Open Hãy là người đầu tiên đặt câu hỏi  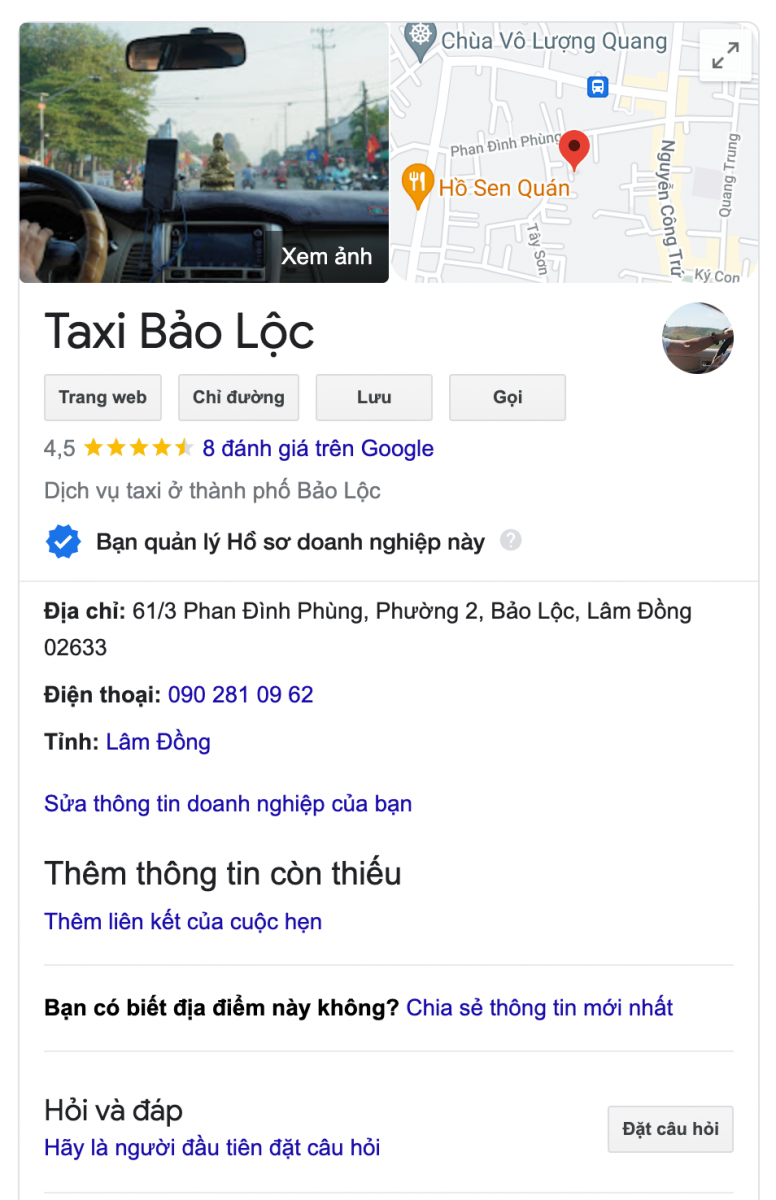click(x=212, y=1148)
